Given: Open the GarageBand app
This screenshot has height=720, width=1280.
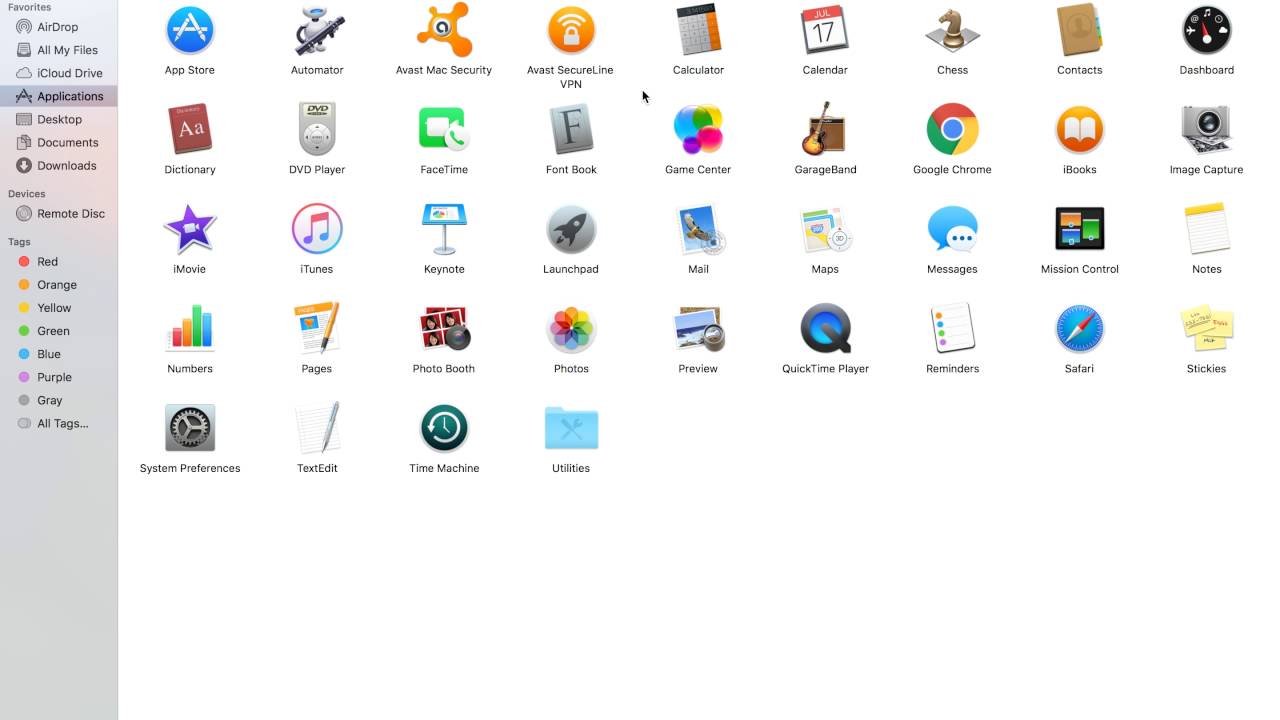Looking at the screenshot, I should click(x=825, y=129).
